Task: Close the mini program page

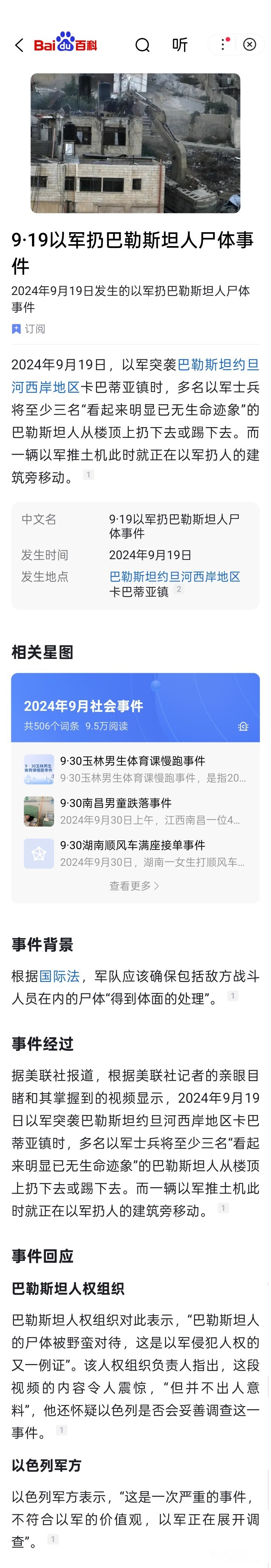Action: click(x=250, y=44)
